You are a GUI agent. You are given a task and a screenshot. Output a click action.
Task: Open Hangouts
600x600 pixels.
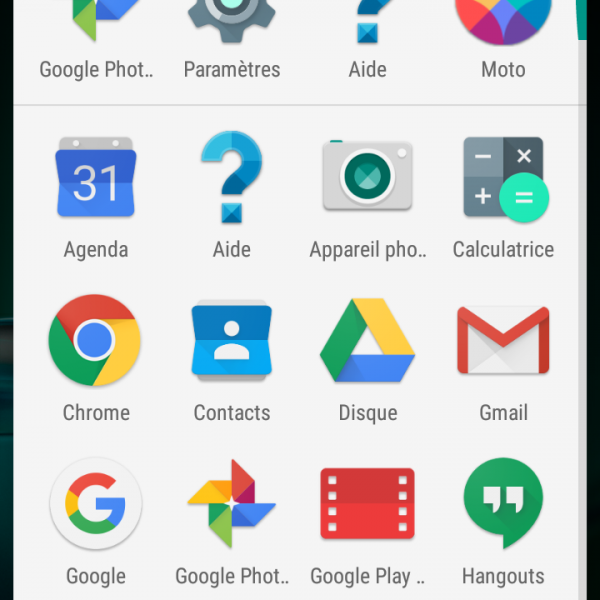[503, 503]
